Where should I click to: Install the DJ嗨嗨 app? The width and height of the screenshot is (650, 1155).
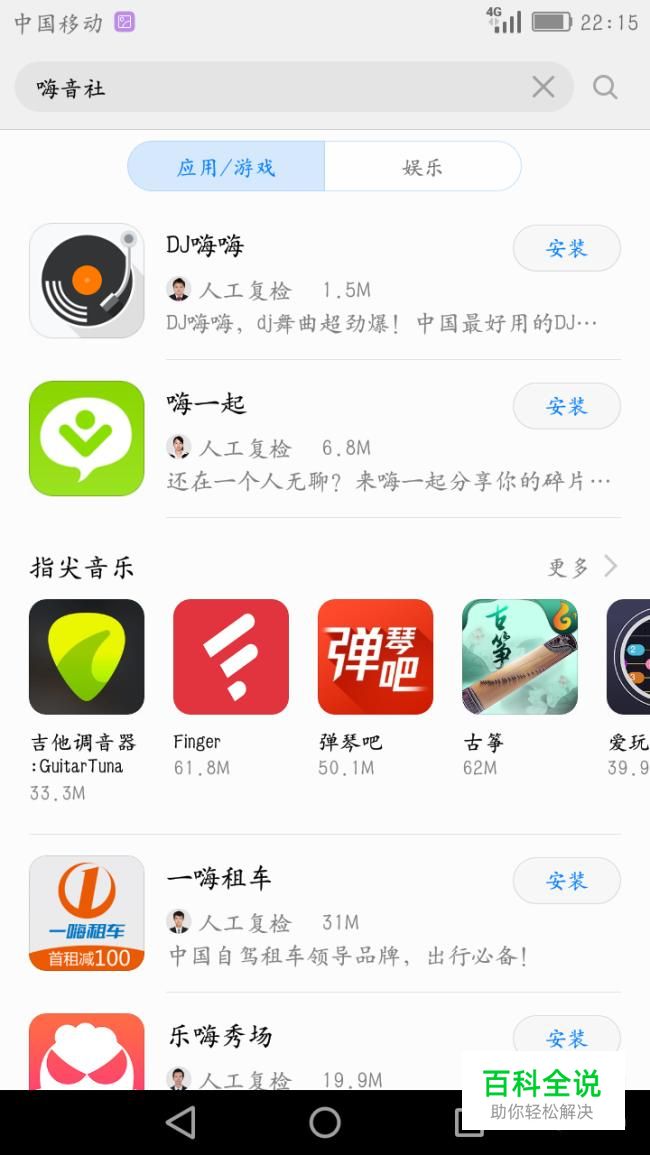click(x=566, y=248)
